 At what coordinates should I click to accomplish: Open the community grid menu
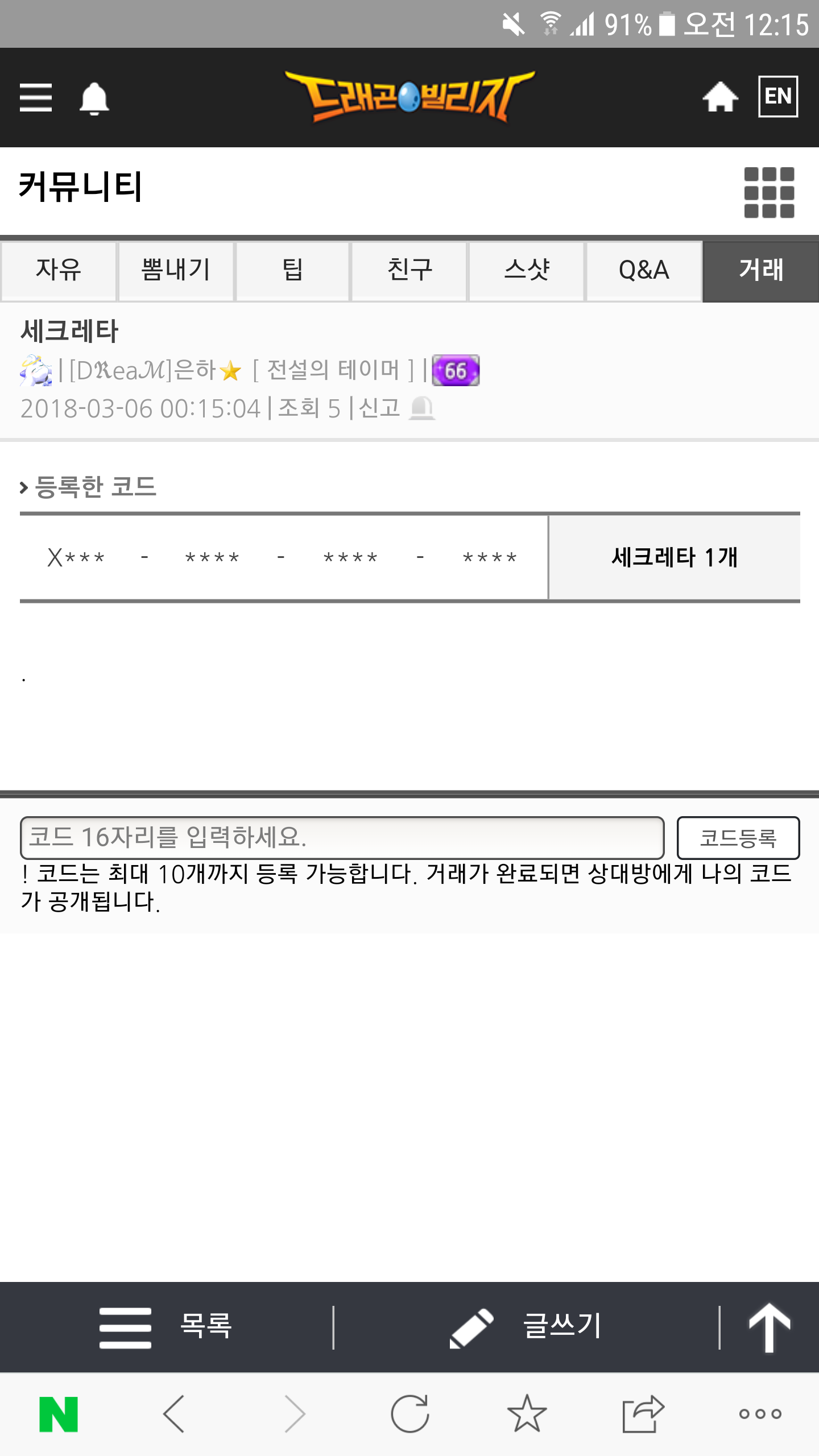(769, 192)
